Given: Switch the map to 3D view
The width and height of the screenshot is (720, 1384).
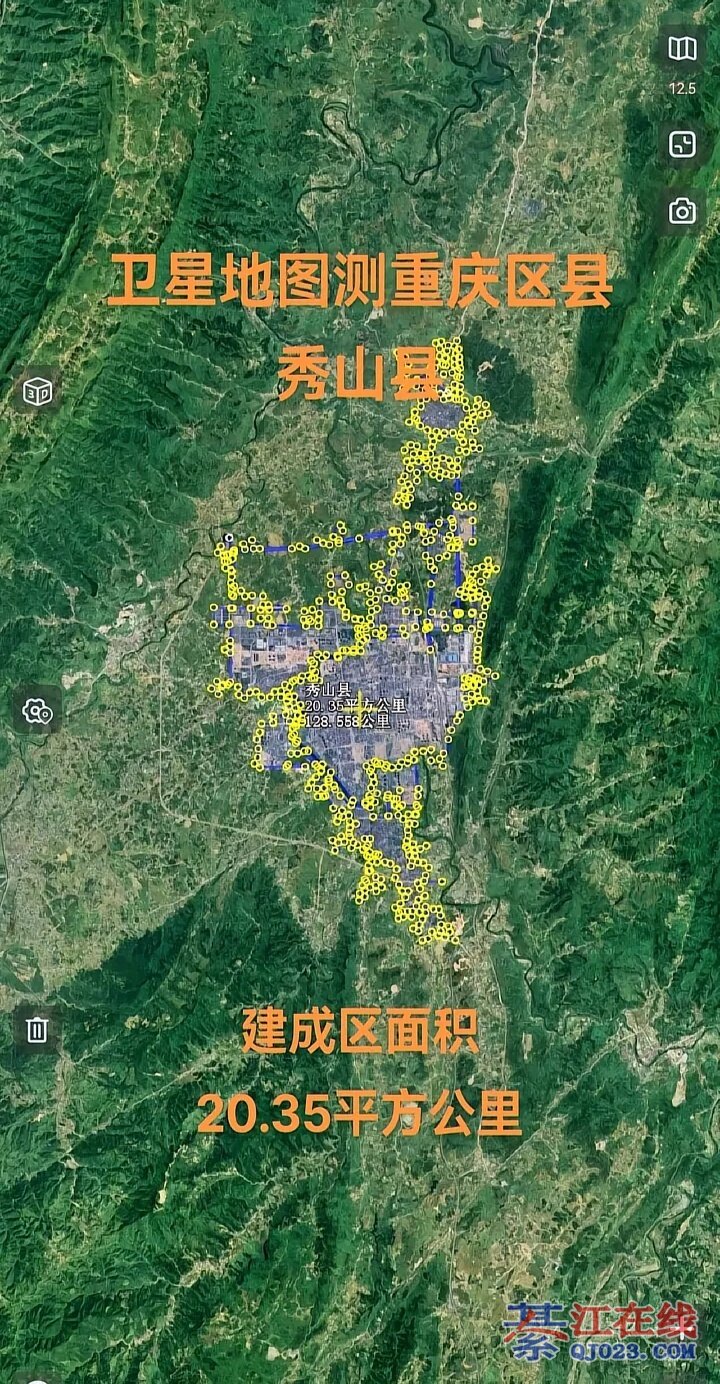Looking at the screenshot, I should tap(38, 390).
